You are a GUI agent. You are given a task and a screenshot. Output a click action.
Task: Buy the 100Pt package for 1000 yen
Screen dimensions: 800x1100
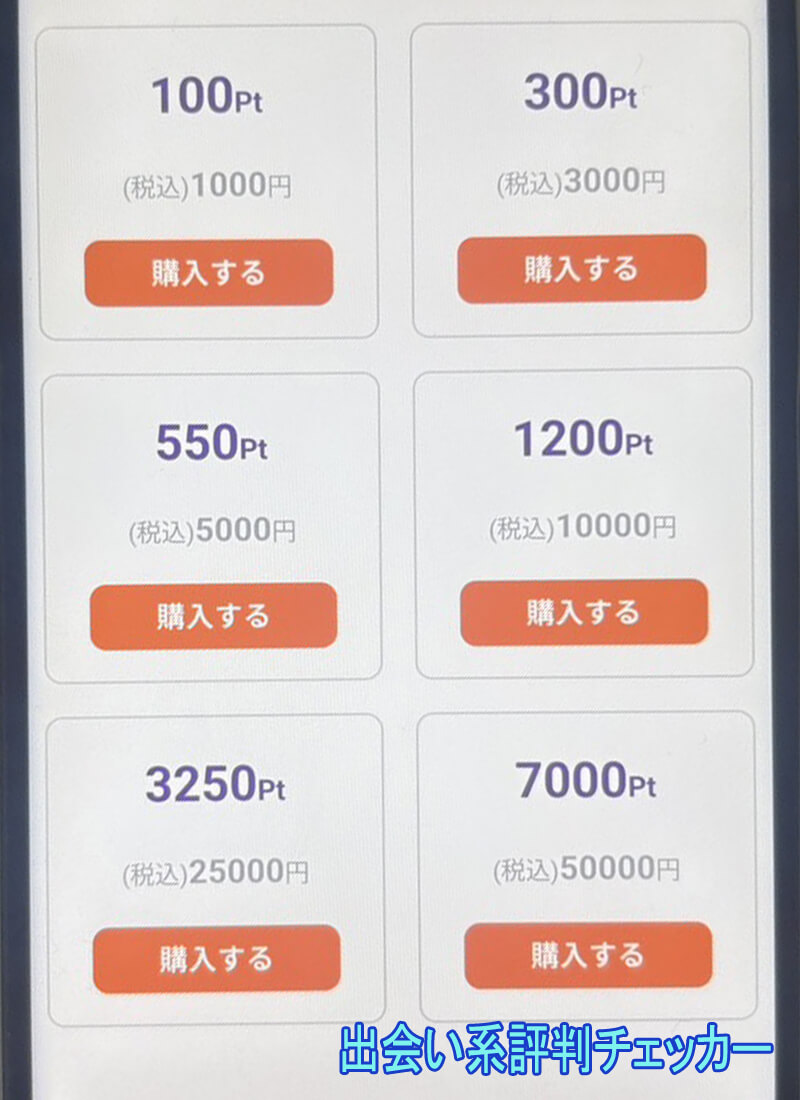coord(208,272)
